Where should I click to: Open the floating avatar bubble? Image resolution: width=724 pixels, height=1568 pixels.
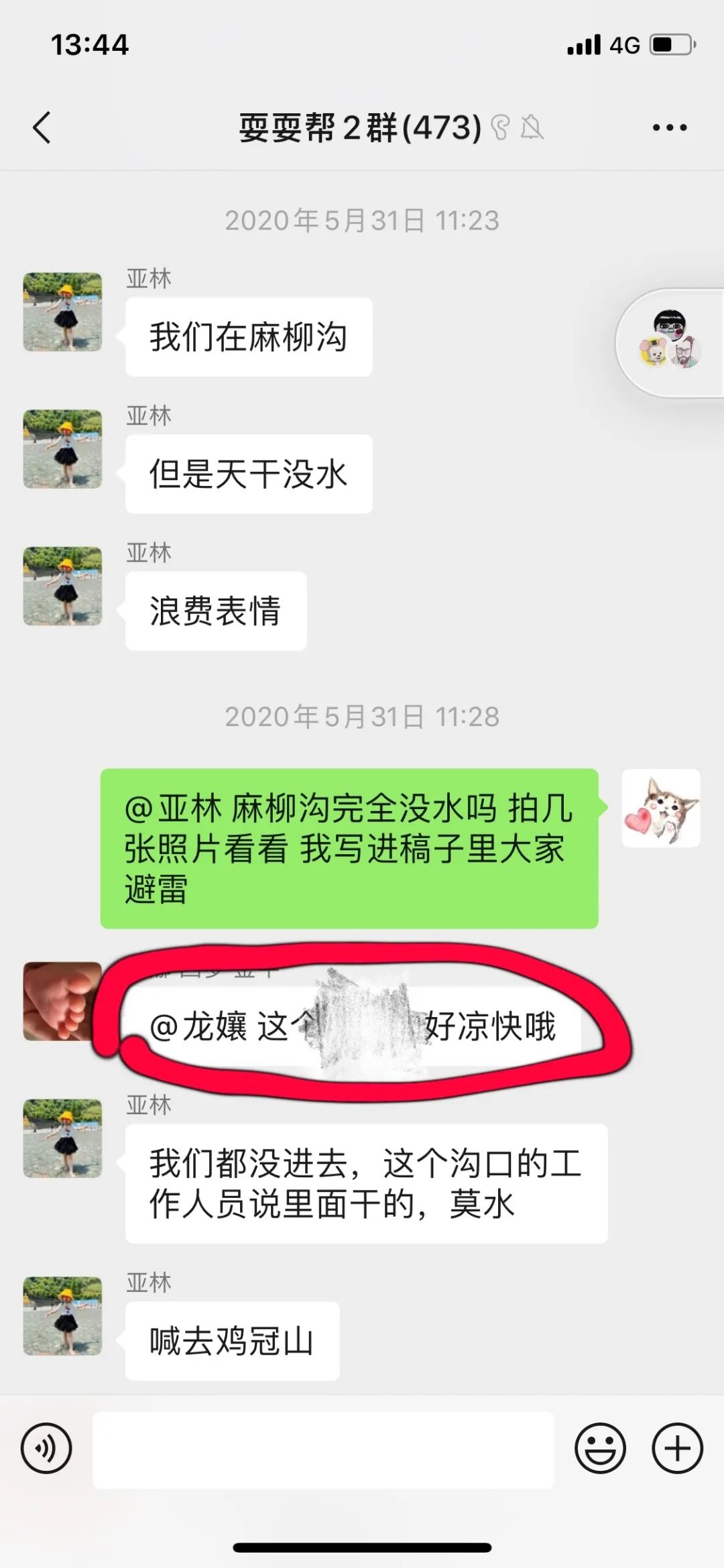click(669, 343)
